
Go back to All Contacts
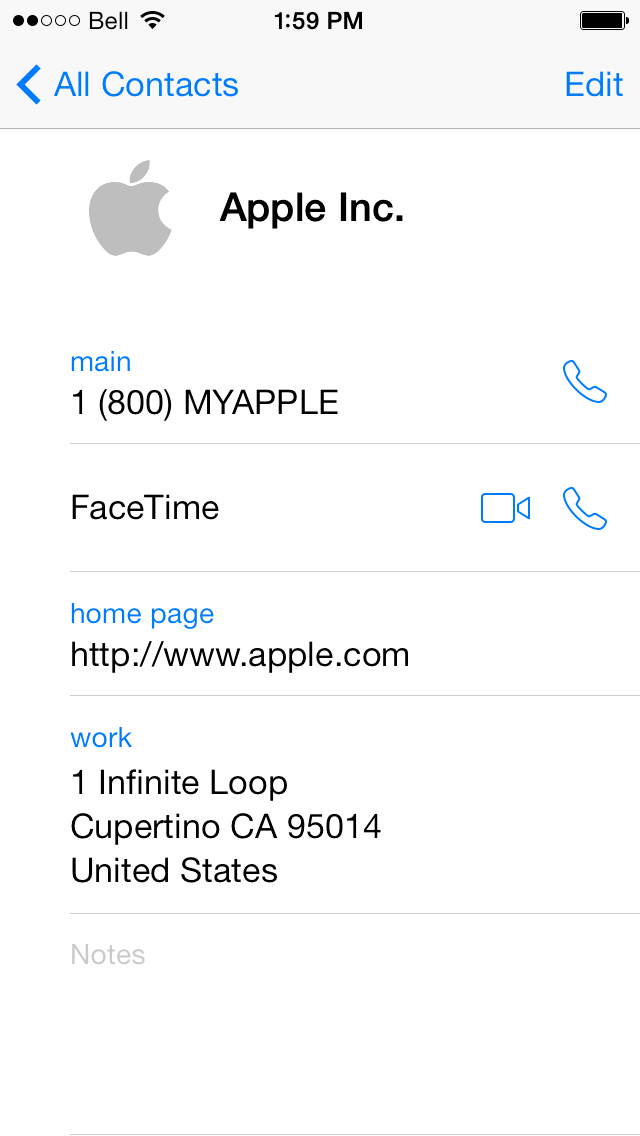coord(128,85)
